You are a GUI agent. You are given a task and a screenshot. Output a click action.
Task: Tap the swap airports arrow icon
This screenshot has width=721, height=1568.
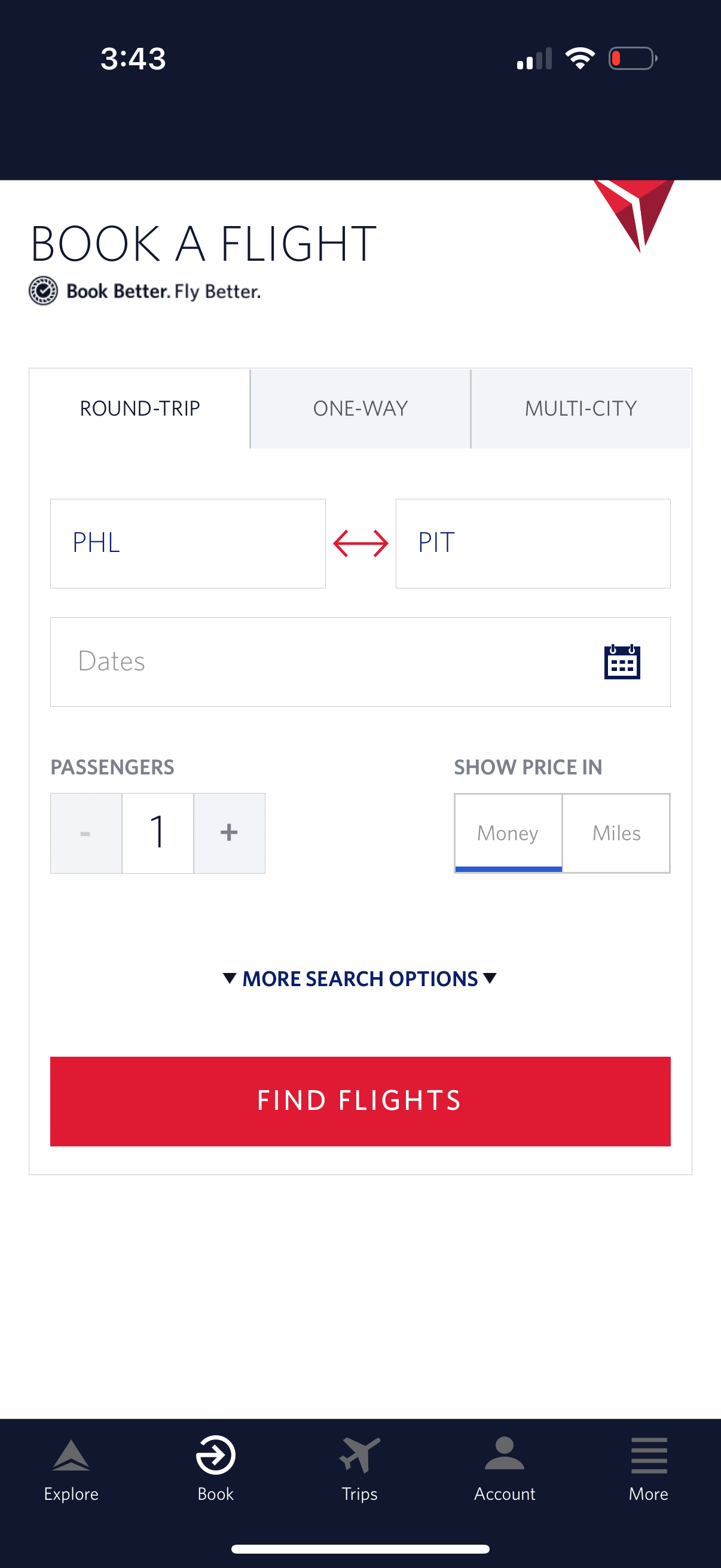coord(360,543)
